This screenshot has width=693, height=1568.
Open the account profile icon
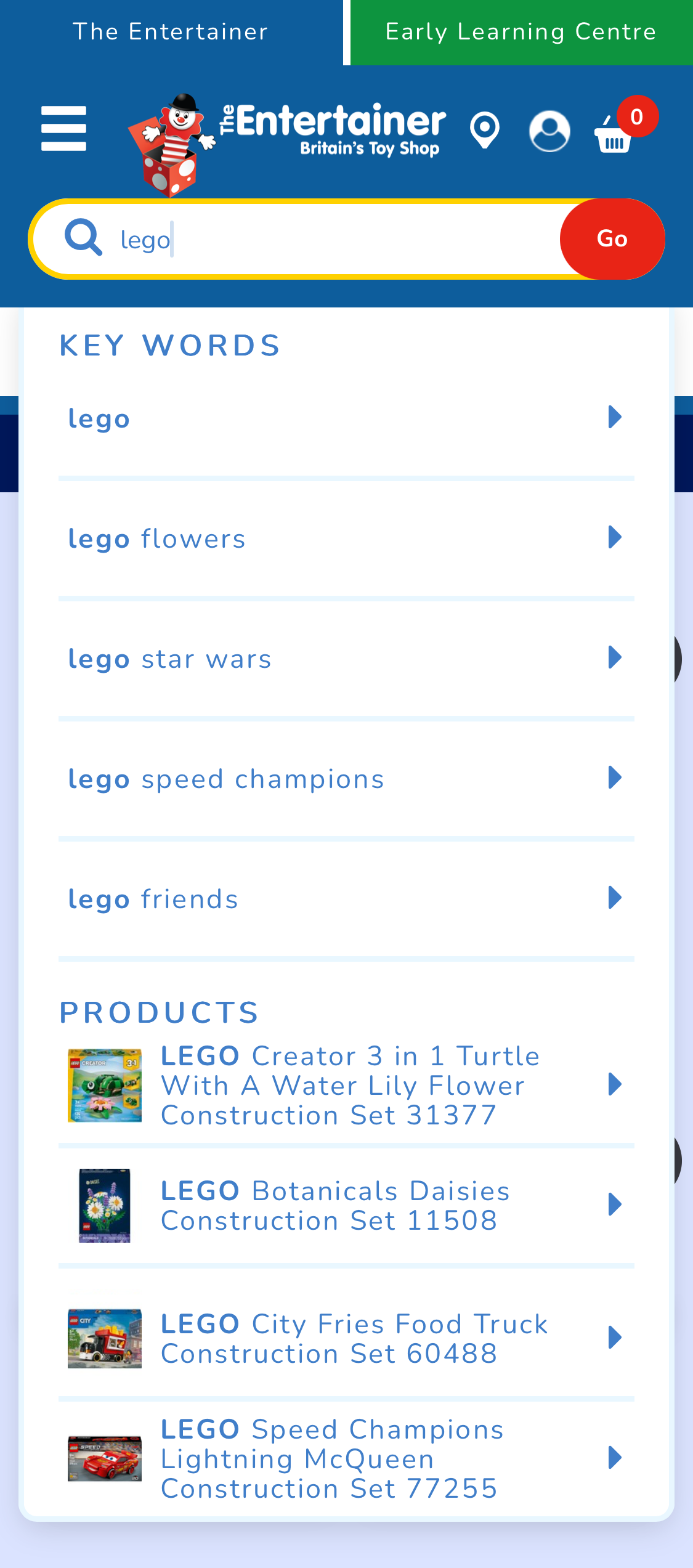[550, 131]
